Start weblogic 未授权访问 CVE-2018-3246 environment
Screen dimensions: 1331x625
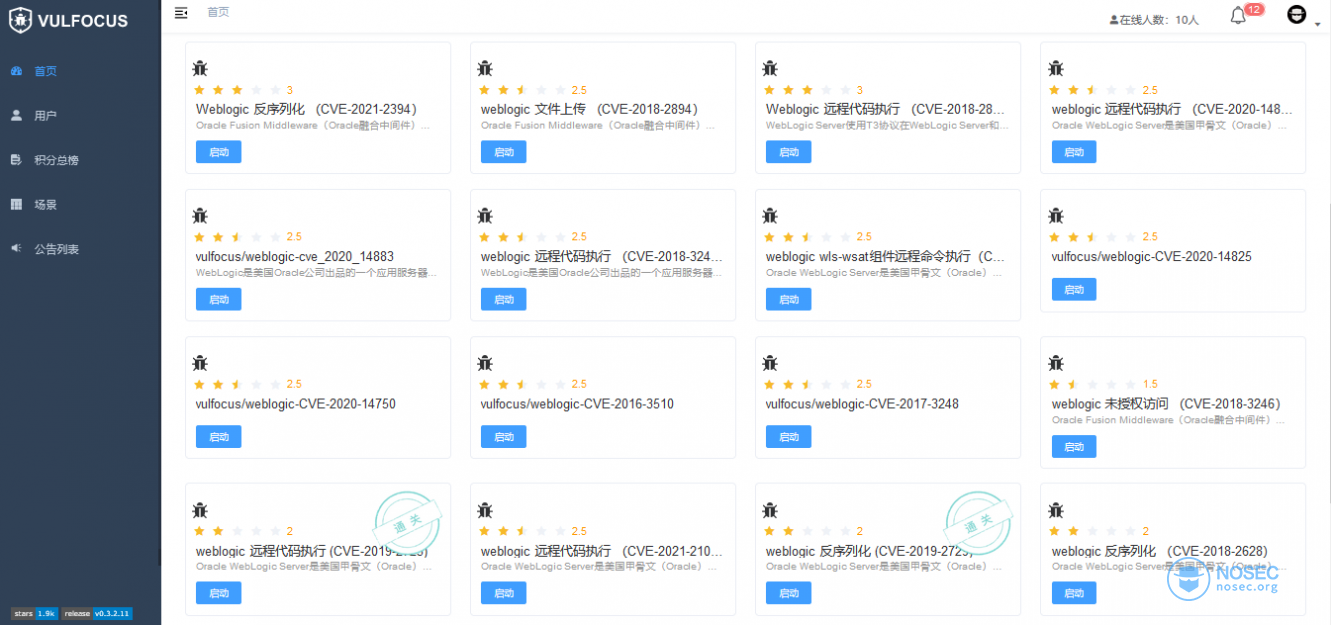click(1074, 446)
